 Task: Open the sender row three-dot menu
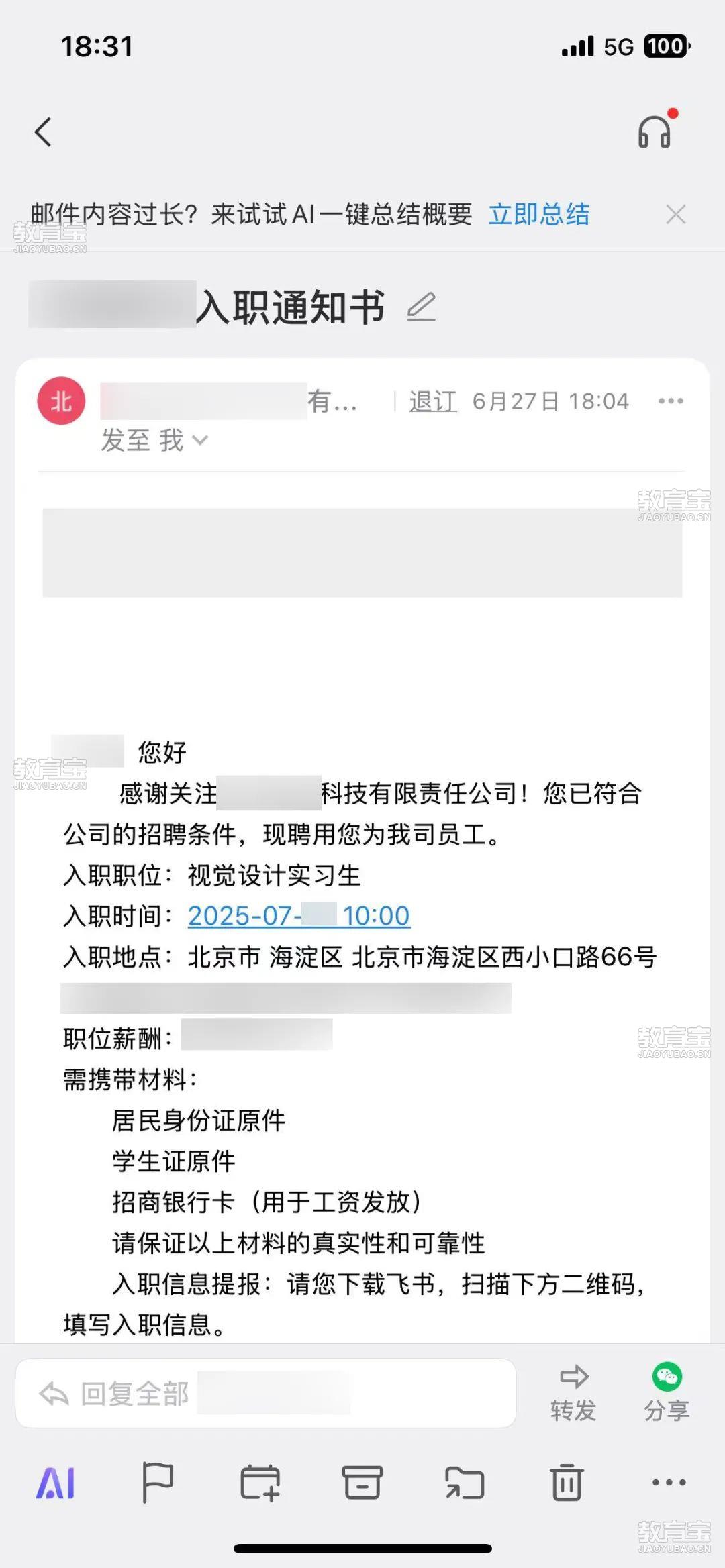671,401
